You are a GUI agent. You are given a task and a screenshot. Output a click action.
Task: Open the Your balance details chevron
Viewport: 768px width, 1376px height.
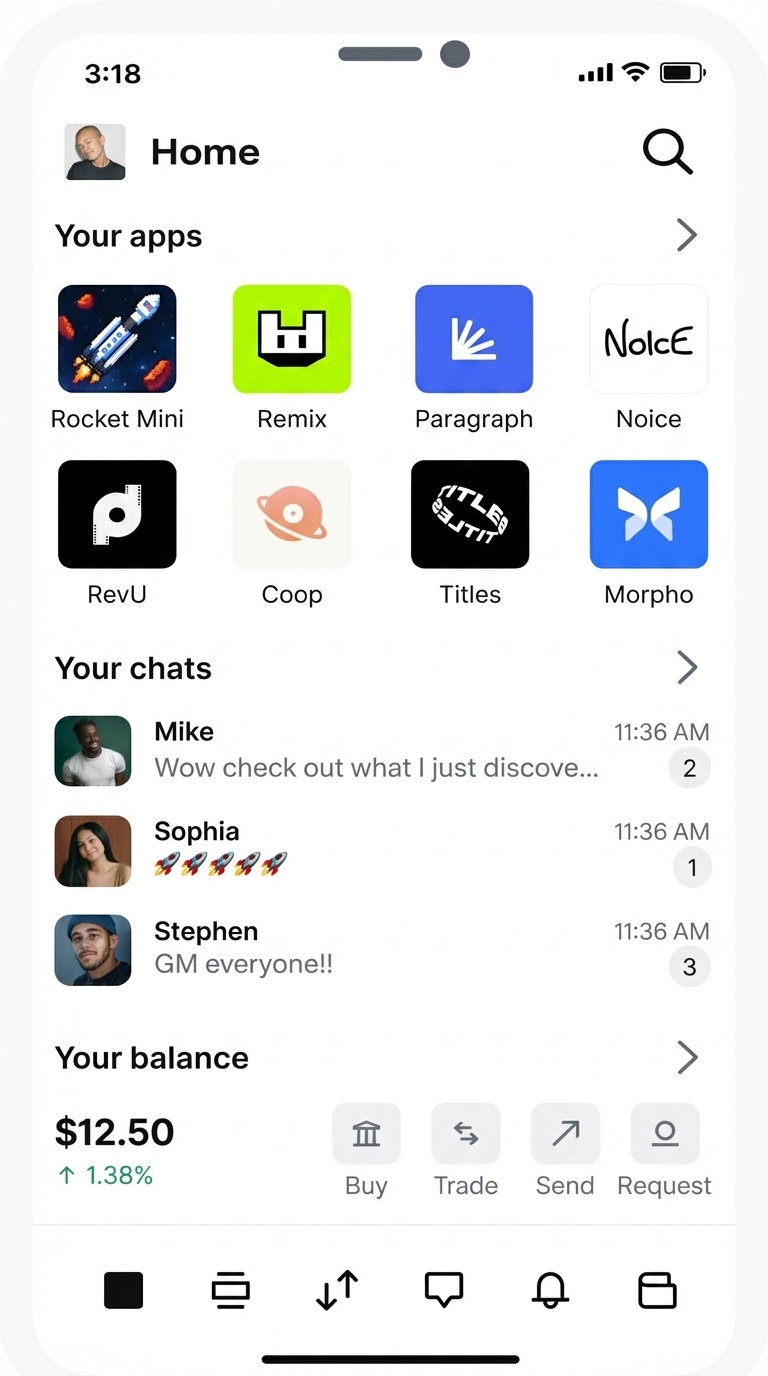point(686,1058)
